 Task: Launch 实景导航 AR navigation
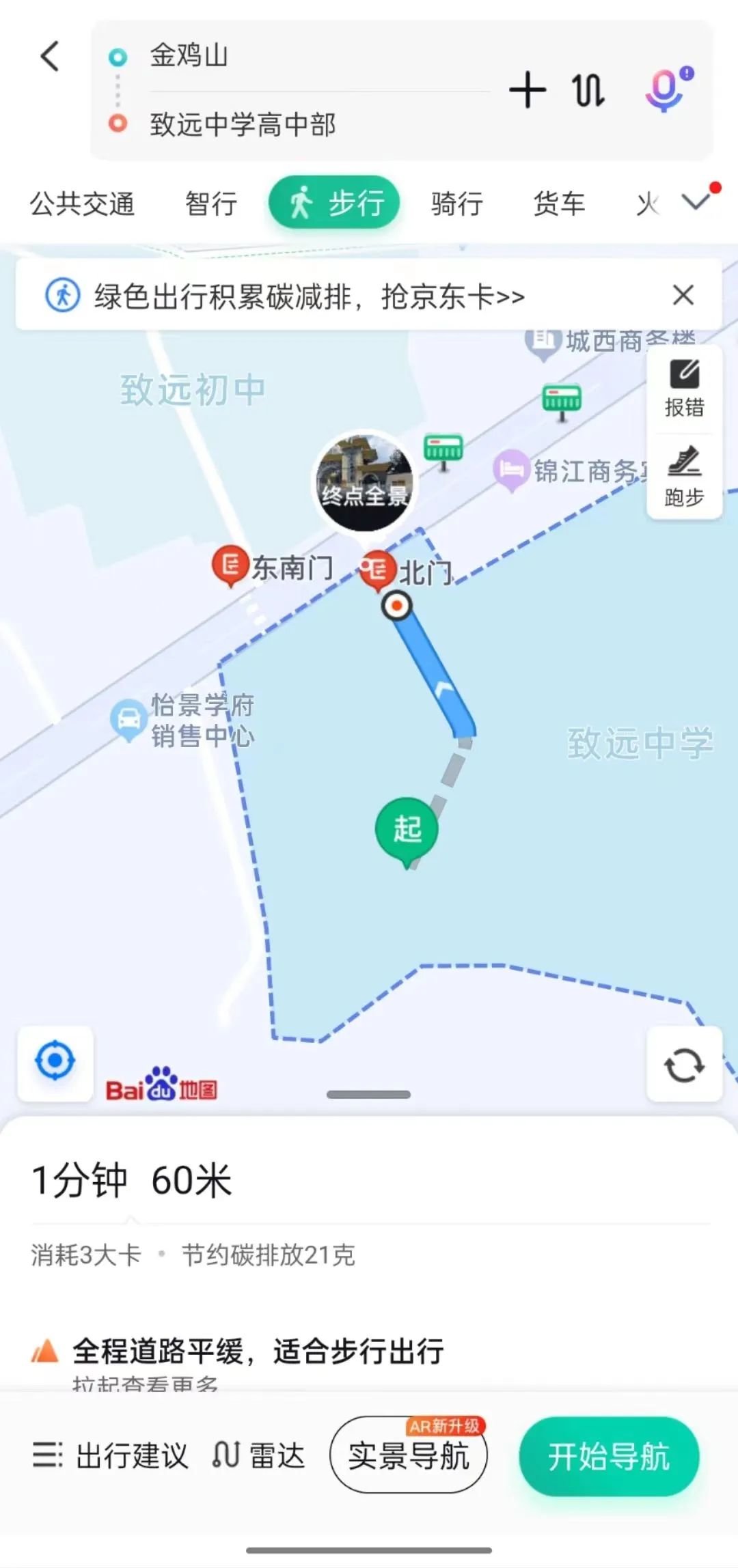pyautogui.click(x=409, y=1456)
